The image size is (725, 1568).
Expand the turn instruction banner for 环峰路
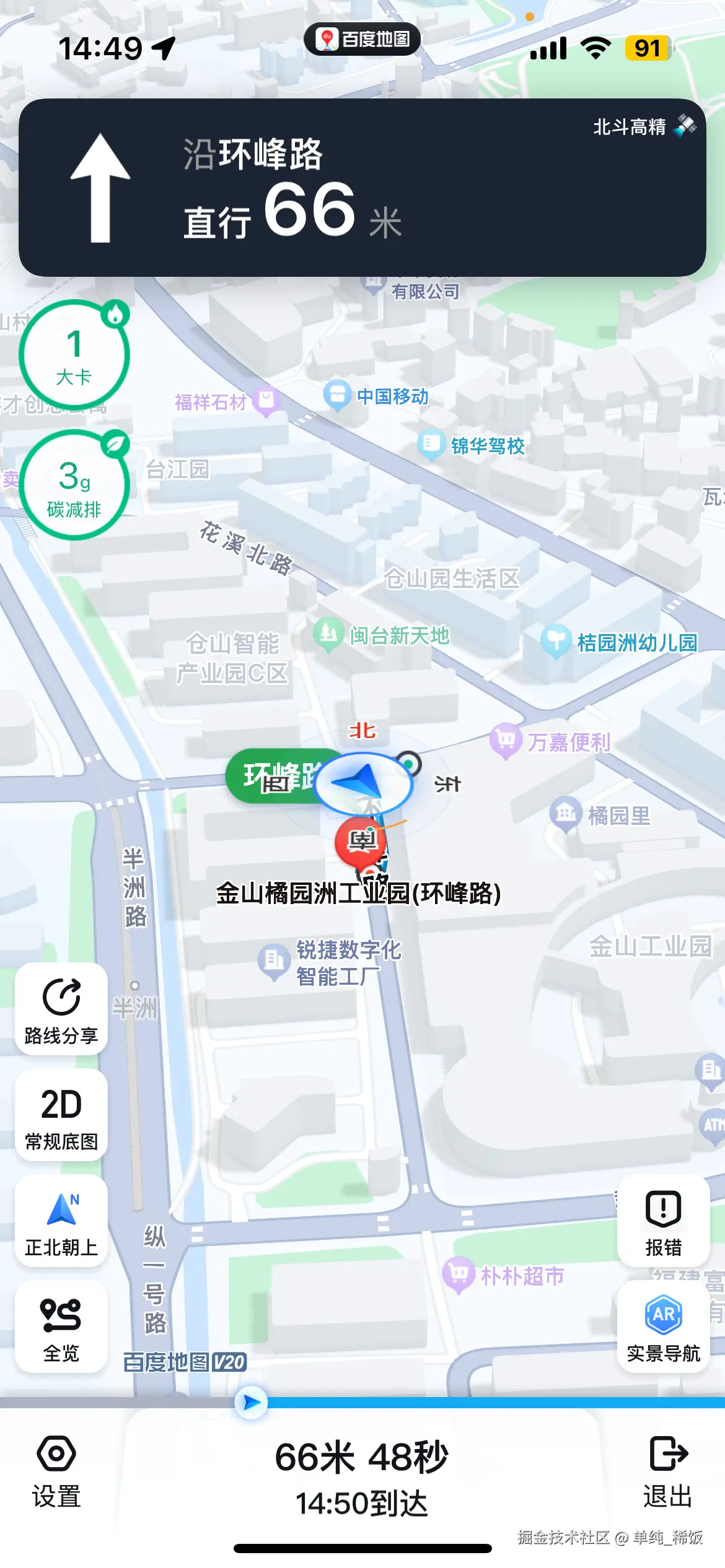coord(362,186)
